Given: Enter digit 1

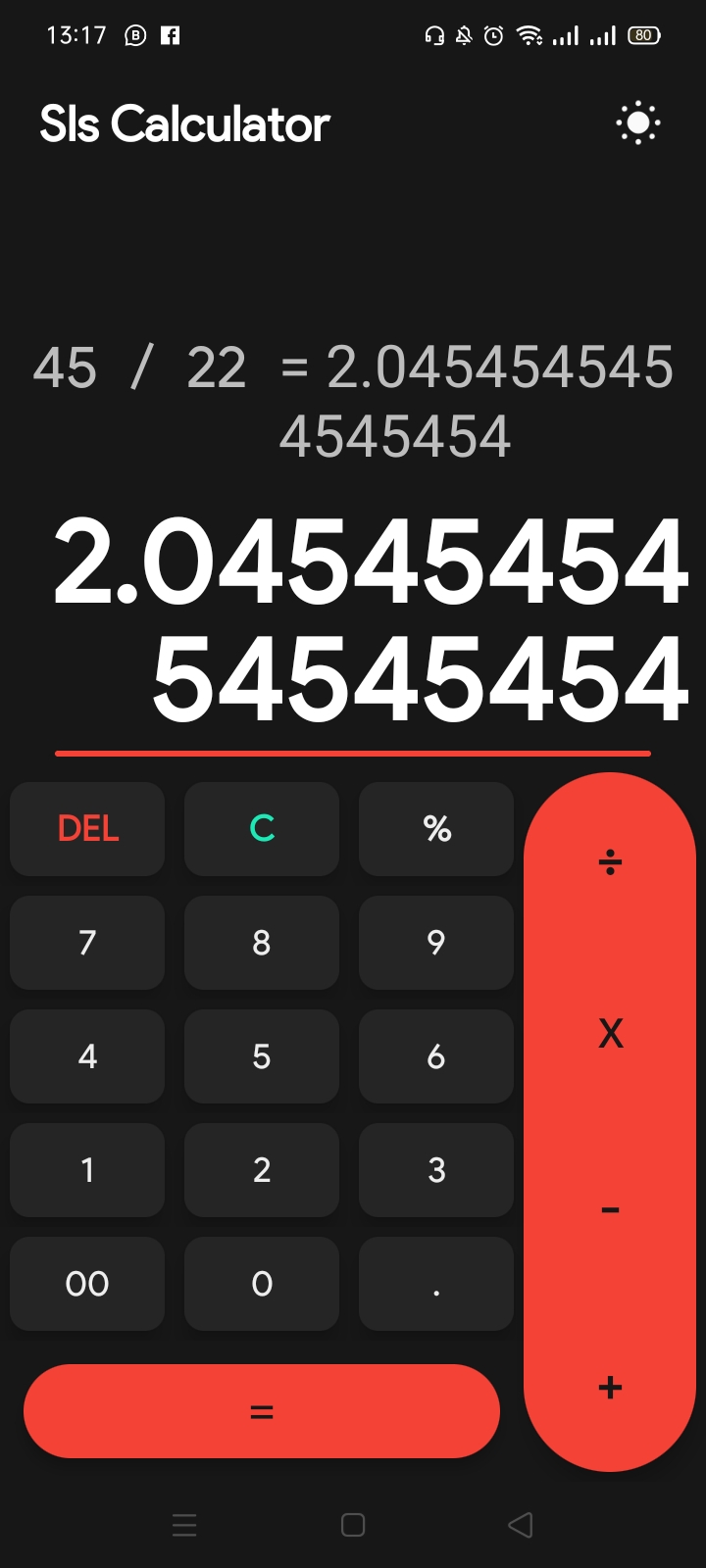Looking at the screenshot, I should click(x=87, y=1170).
